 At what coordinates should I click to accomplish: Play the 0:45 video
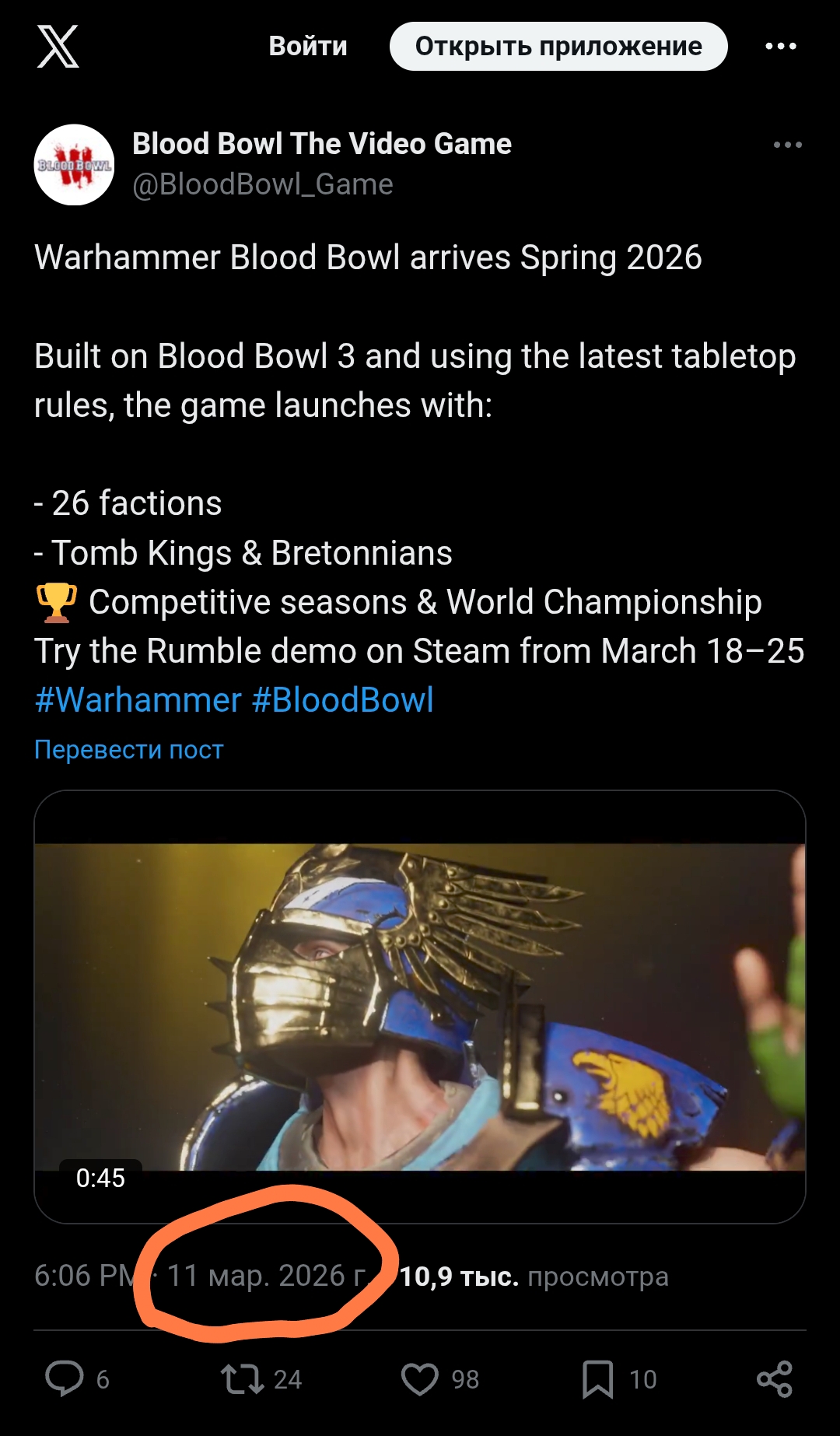click(420, 1007)
